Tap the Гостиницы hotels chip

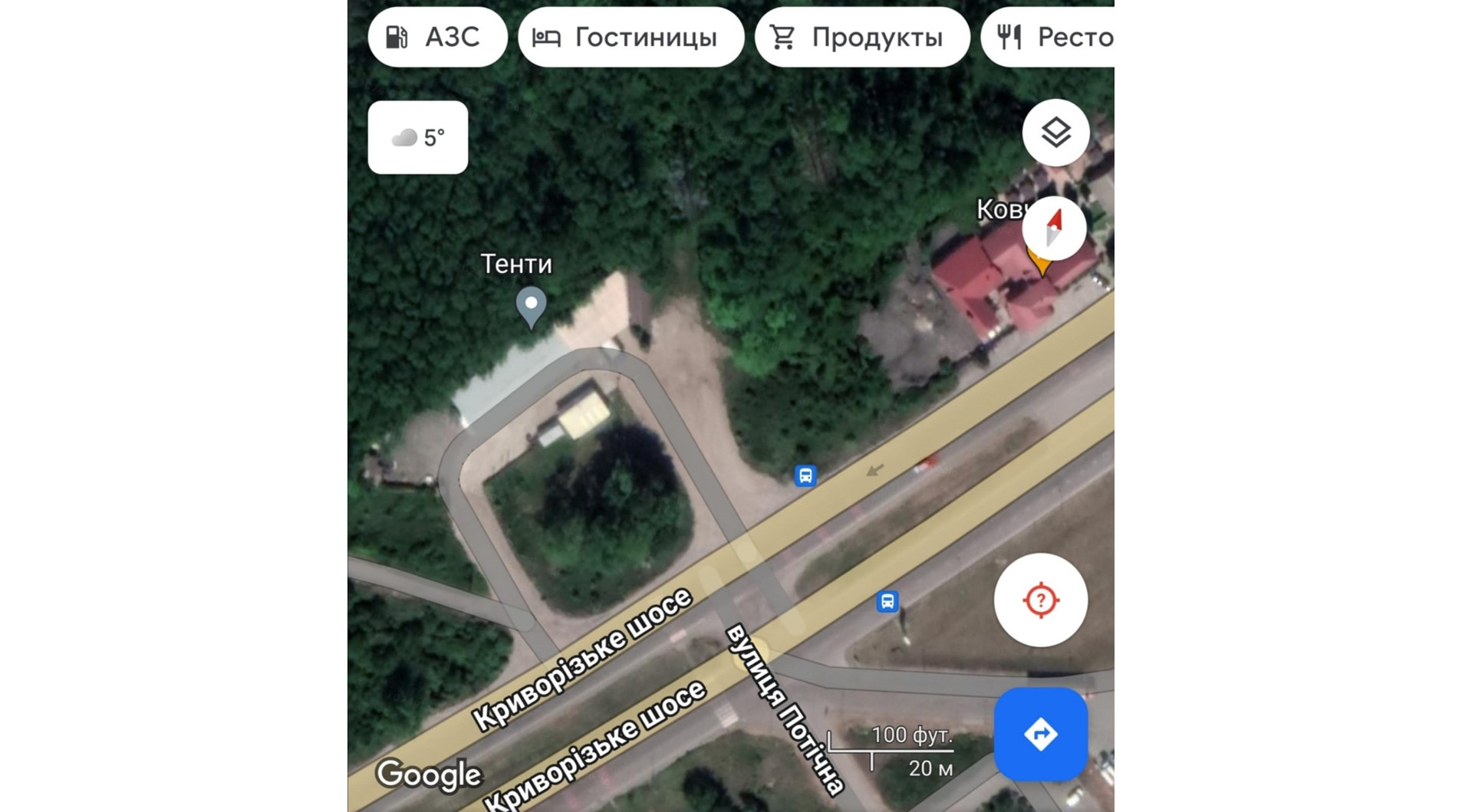[631, 37]
